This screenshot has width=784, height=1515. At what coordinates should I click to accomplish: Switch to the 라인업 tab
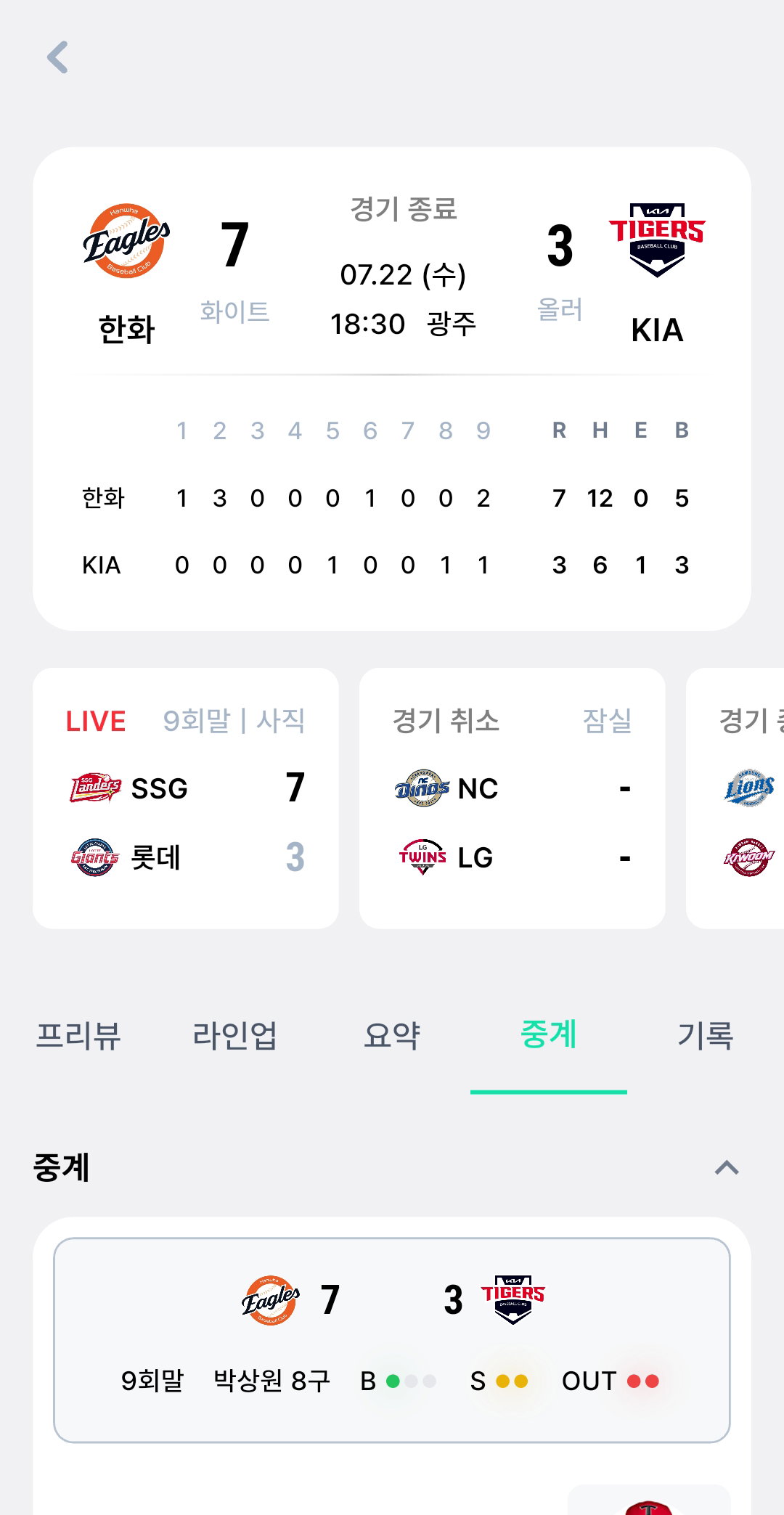(x=235, y=1035)
